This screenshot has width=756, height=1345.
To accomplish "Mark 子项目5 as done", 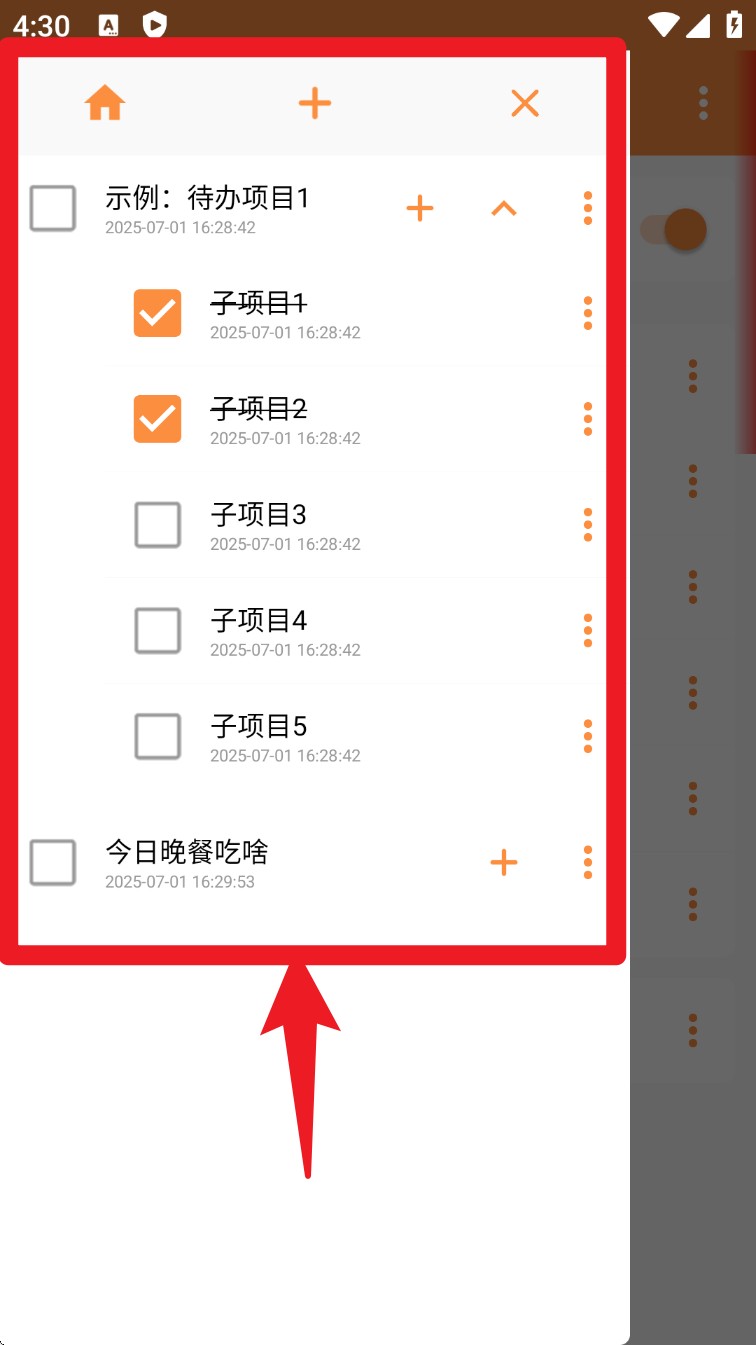I will pos(158,737).
